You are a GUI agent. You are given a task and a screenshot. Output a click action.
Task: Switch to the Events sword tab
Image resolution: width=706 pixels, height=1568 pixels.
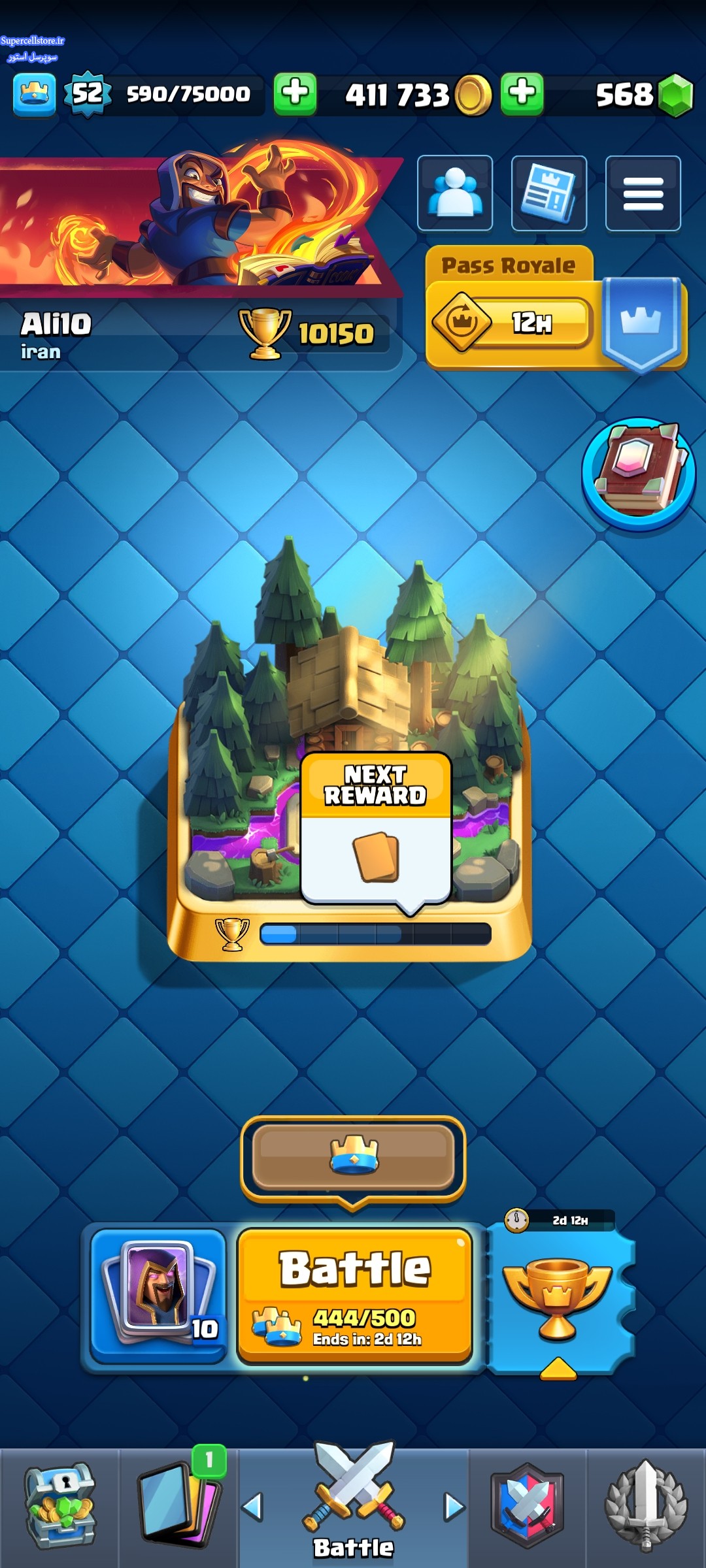646,1508
